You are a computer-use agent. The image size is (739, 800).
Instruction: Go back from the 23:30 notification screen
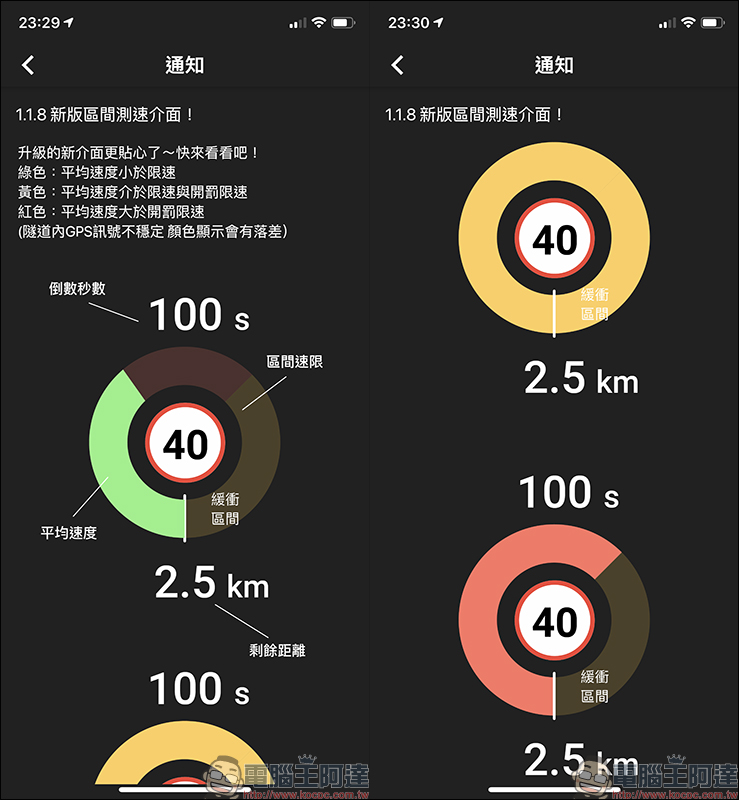click(398, 65)
